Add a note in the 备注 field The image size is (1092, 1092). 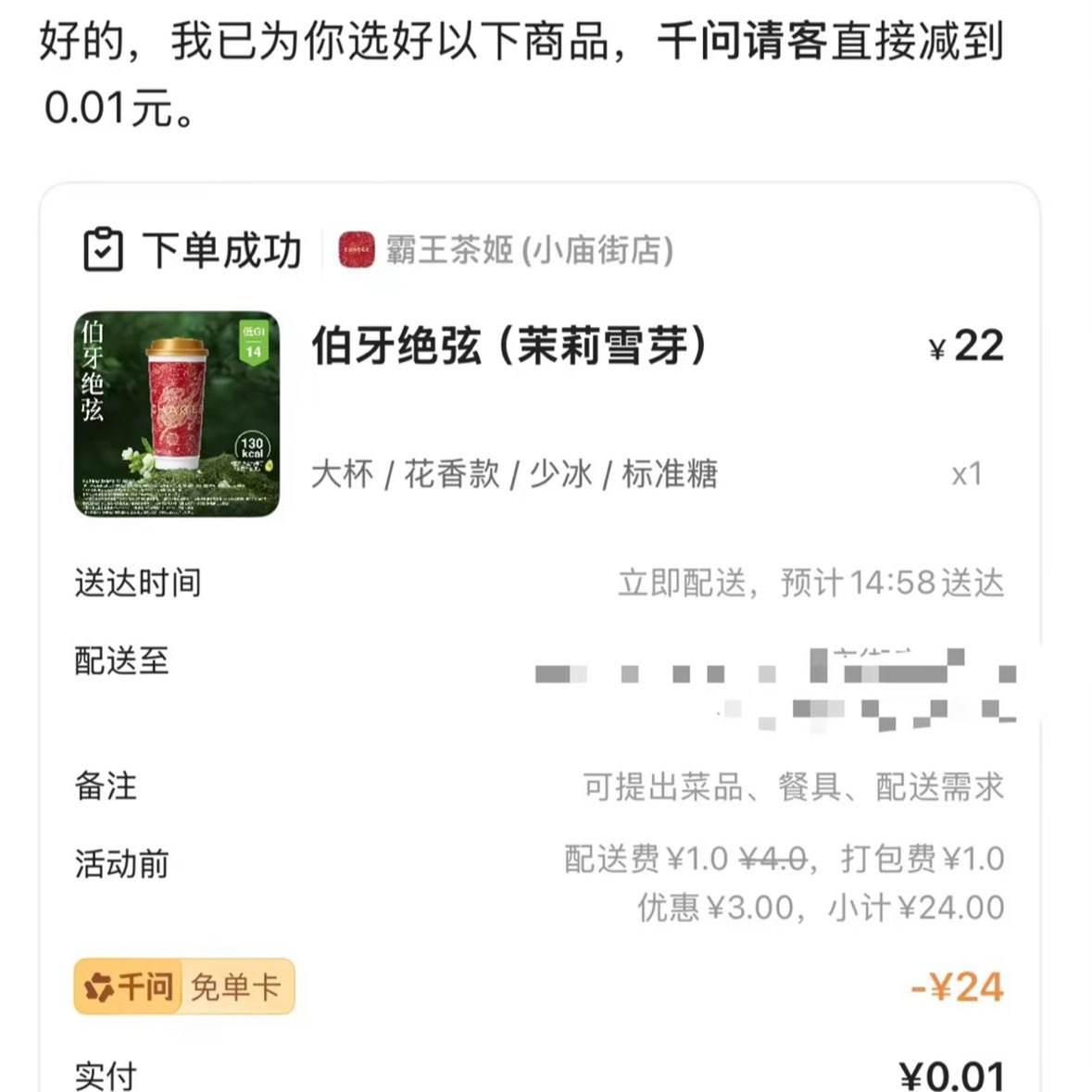pyautogui.click(x=792, y=787)
